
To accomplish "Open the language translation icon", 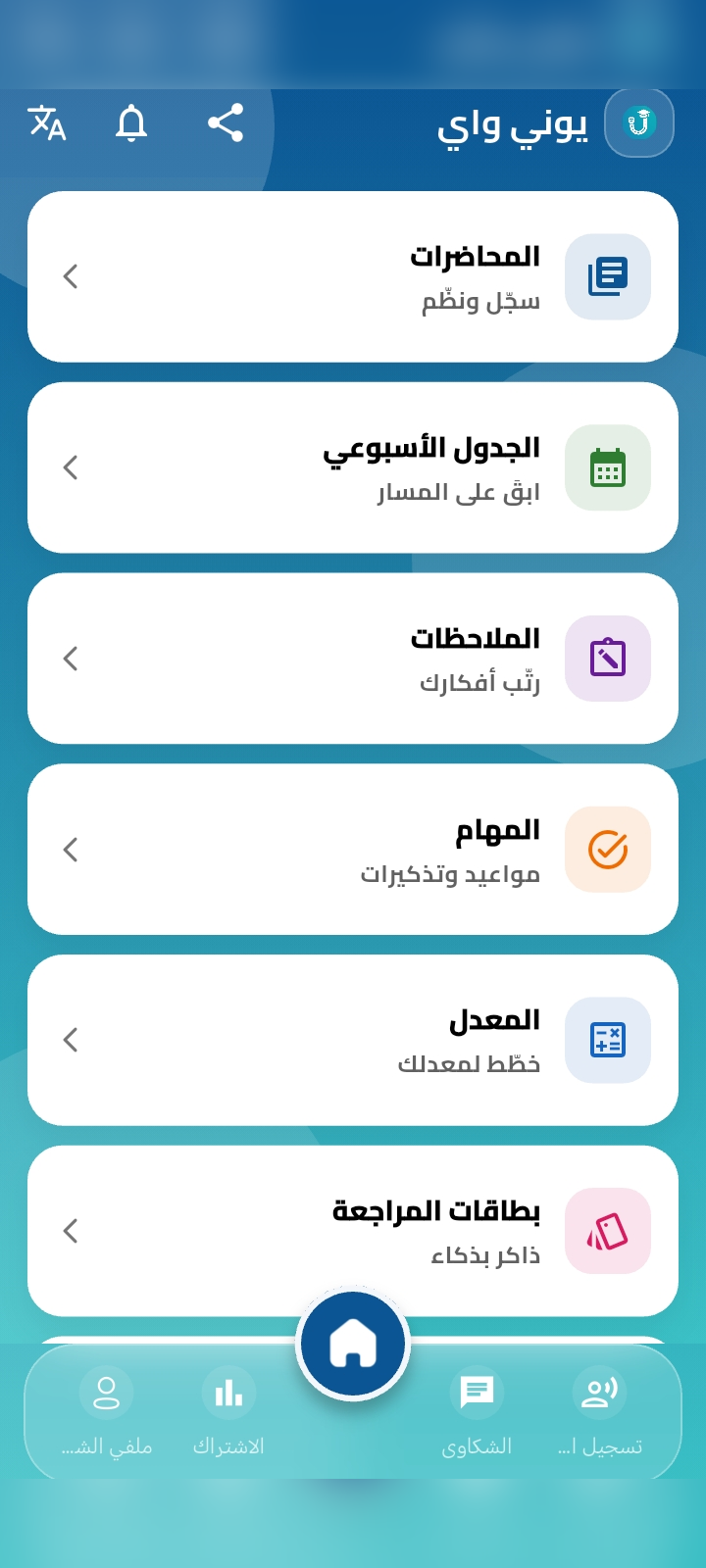I will coord(46,123).
